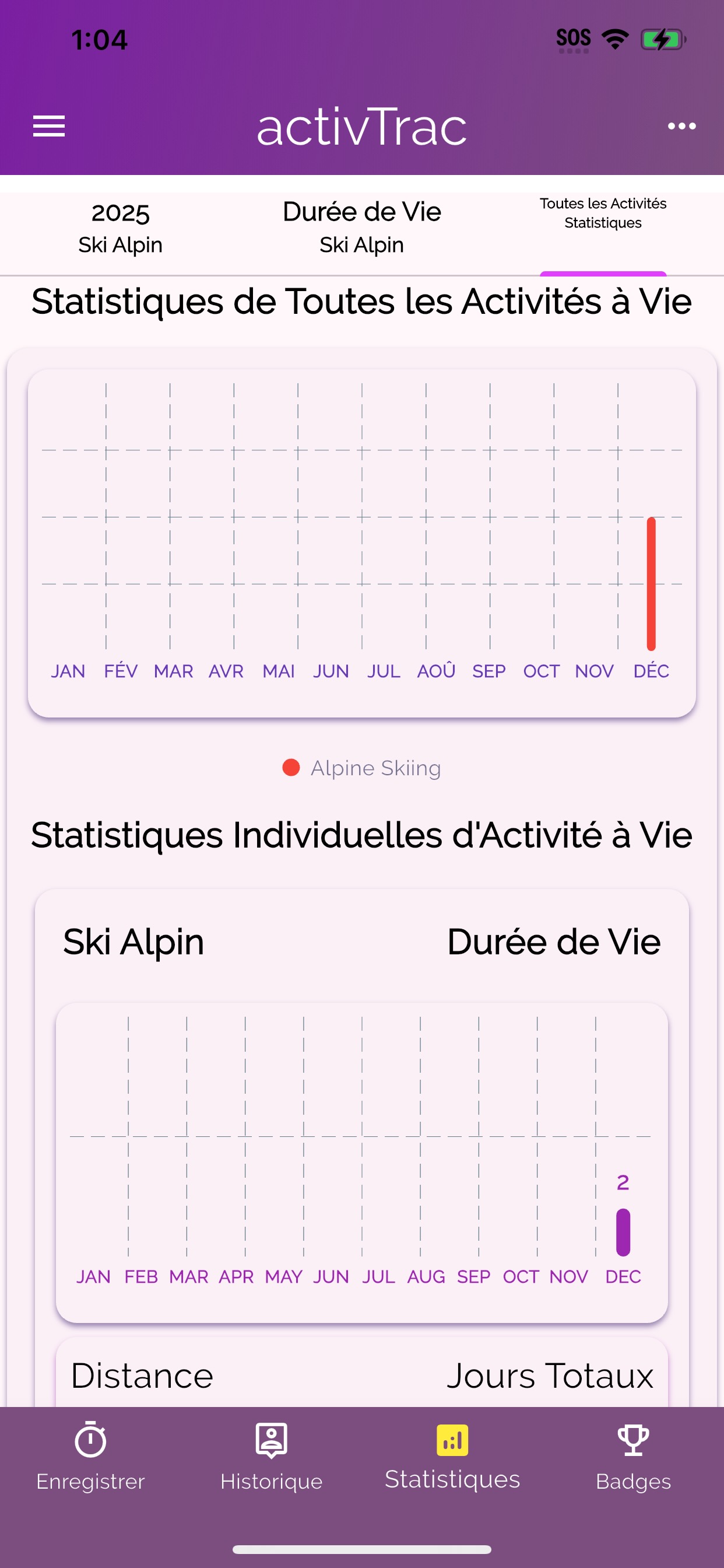Open the three-dot overflow menu
Screen dimensions: 724x1568
tap(681, 126)
